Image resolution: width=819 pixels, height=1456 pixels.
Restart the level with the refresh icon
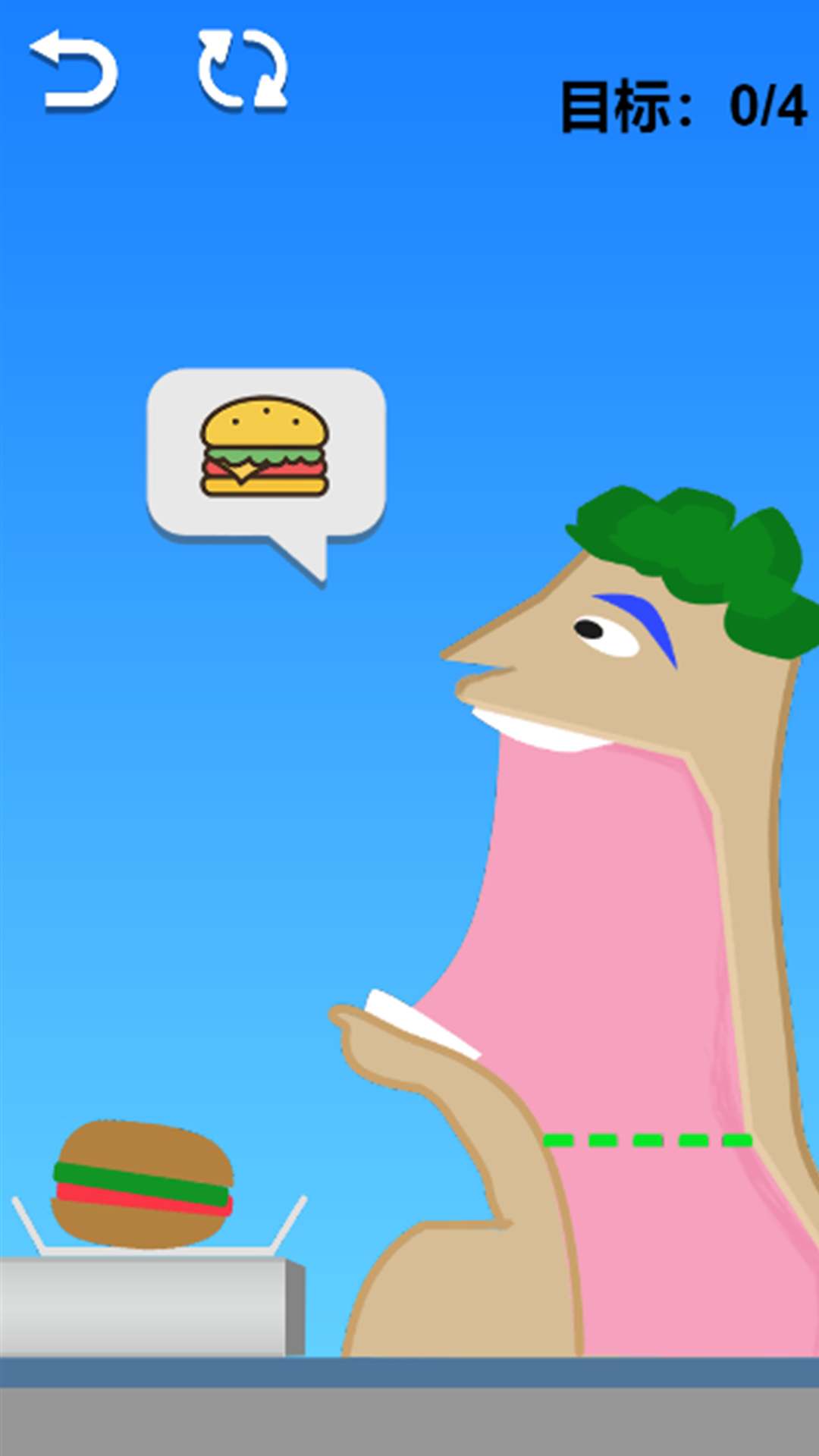pyautogui.click(x=243, y=70)
